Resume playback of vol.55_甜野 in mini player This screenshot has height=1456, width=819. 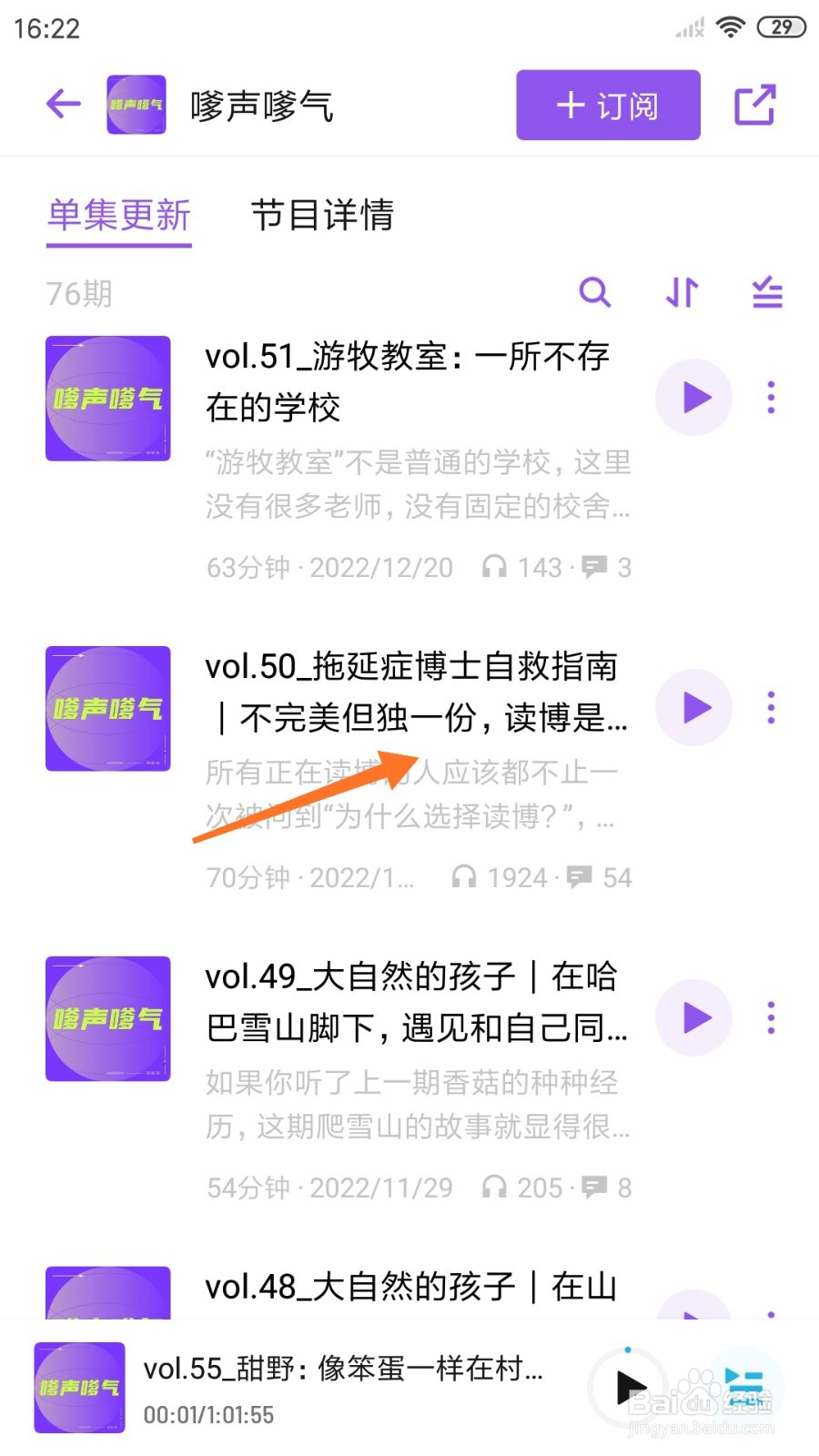[630, 1387]
